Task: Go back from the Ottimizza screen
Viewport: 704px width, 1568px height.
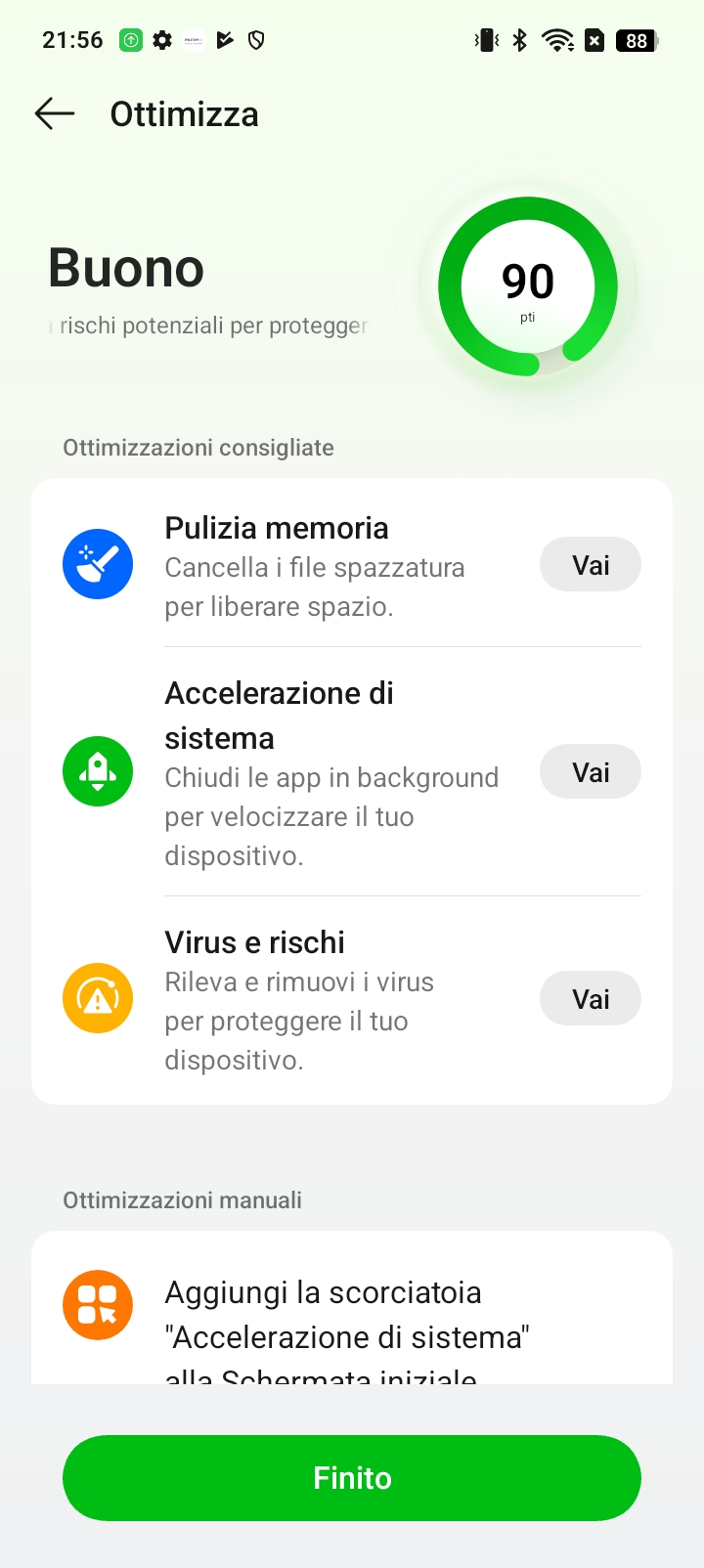Action: click(x=55, y=114)
